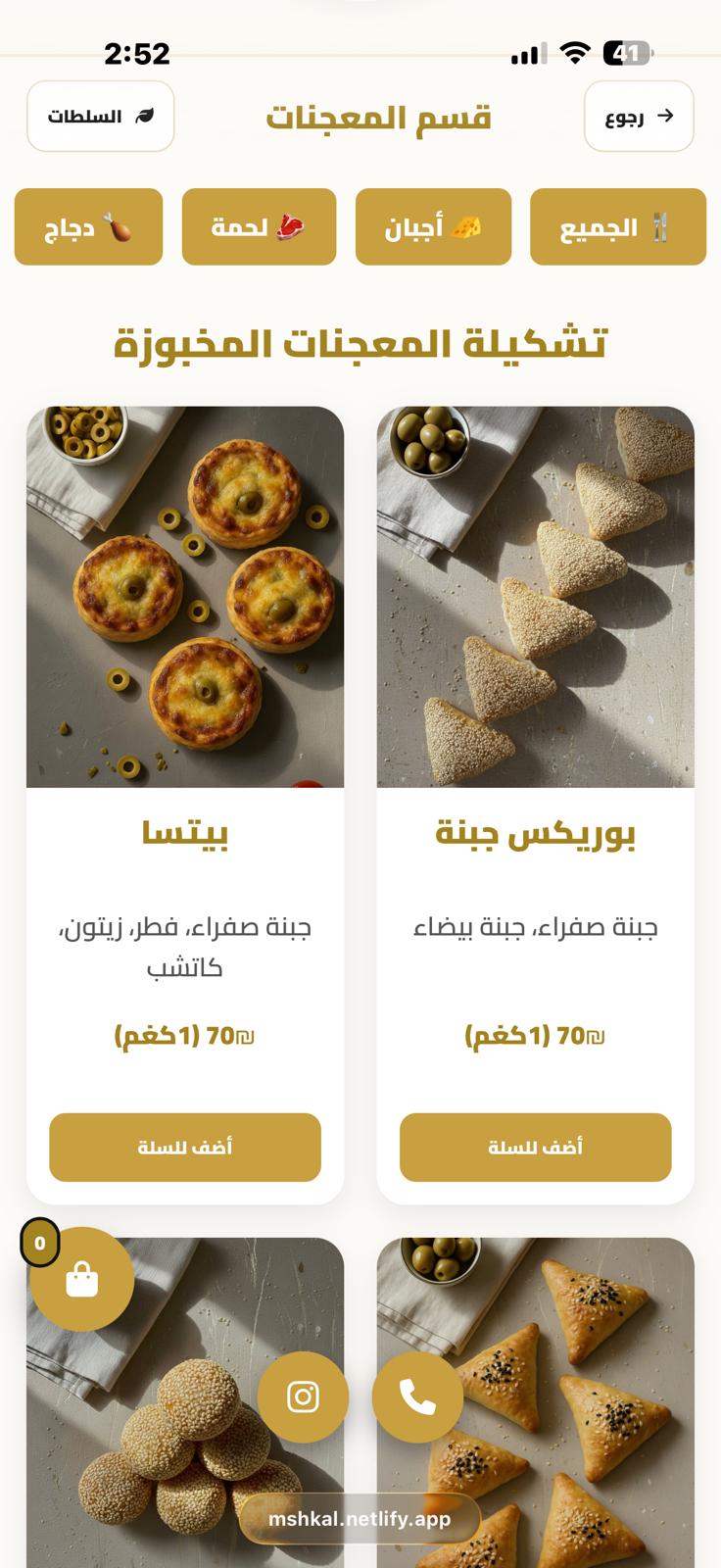Open the بوريكس جبنة product card

535,598
